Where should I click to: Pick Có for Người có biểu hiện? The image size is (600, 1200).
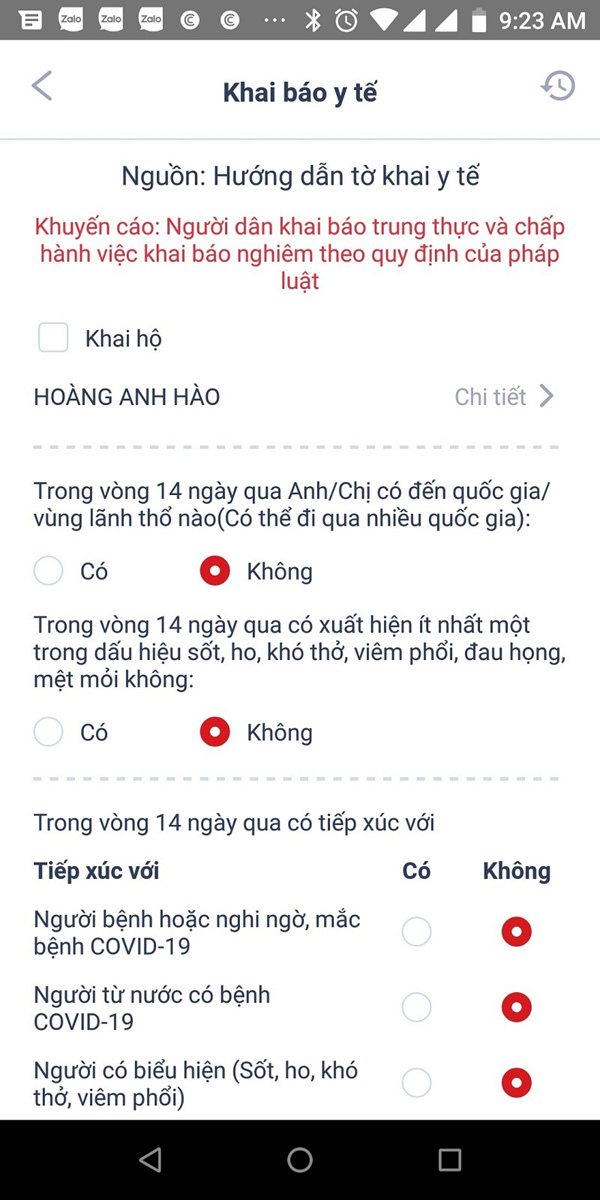417,1083
